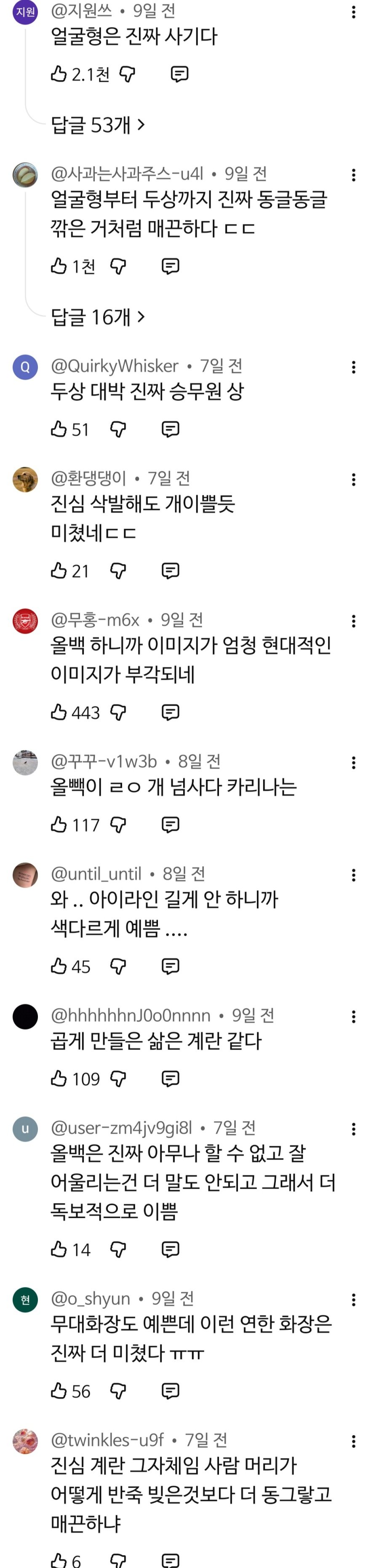Dislike @사과는사과주스-u4l's comment
The height and width of the screenshot is (1568, 379).
[x=118, y=266]
